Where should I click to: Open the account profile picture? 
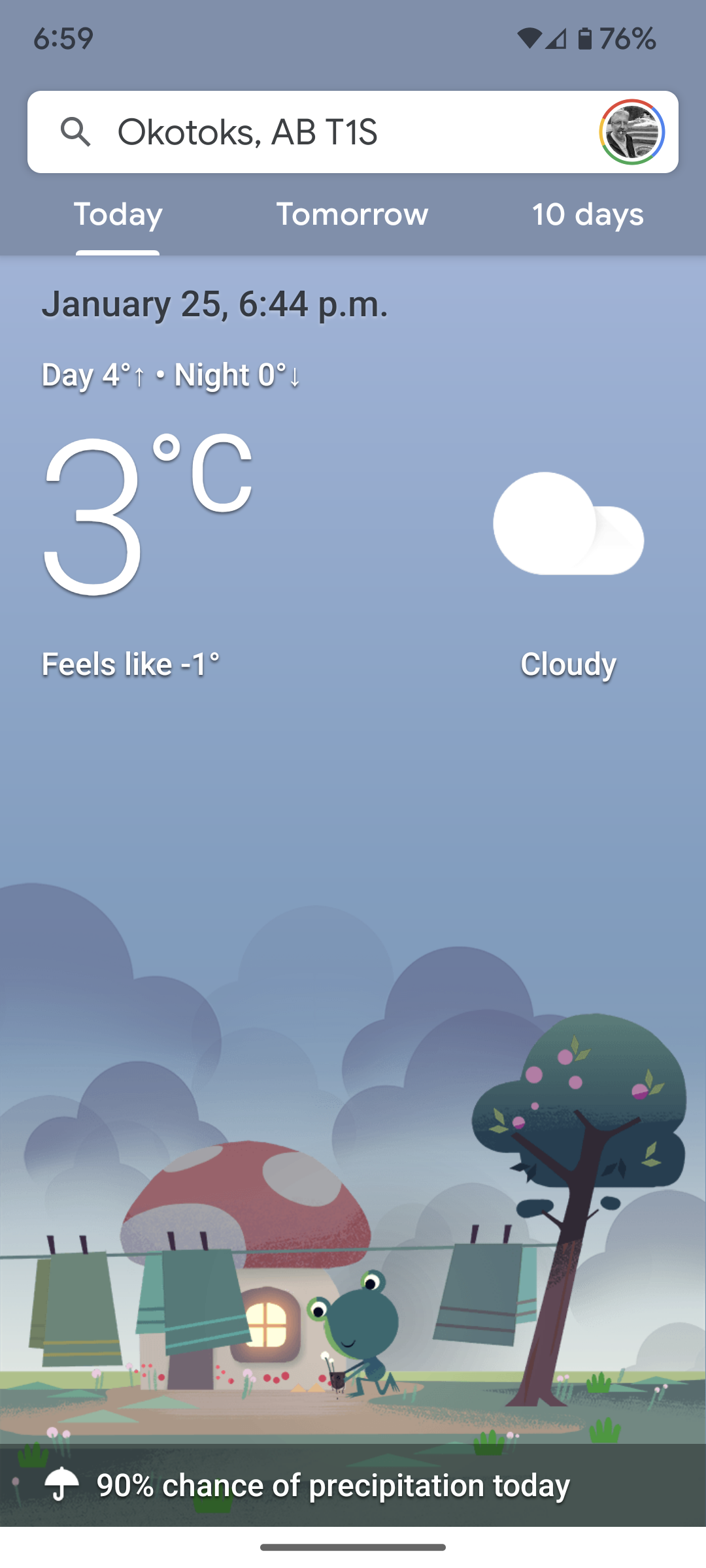[x=631, y=132]
